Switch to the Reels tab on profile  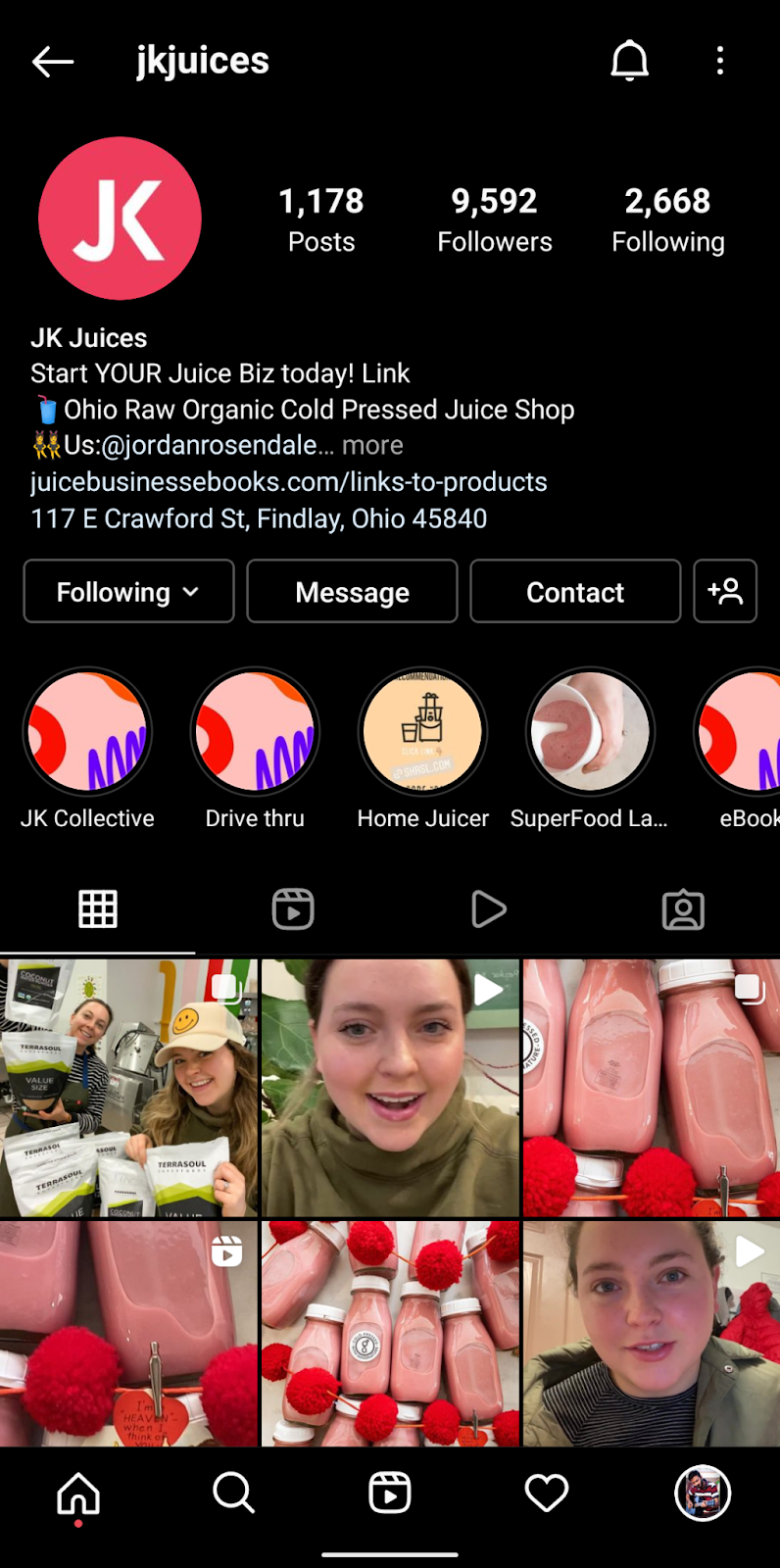(293, 909)
